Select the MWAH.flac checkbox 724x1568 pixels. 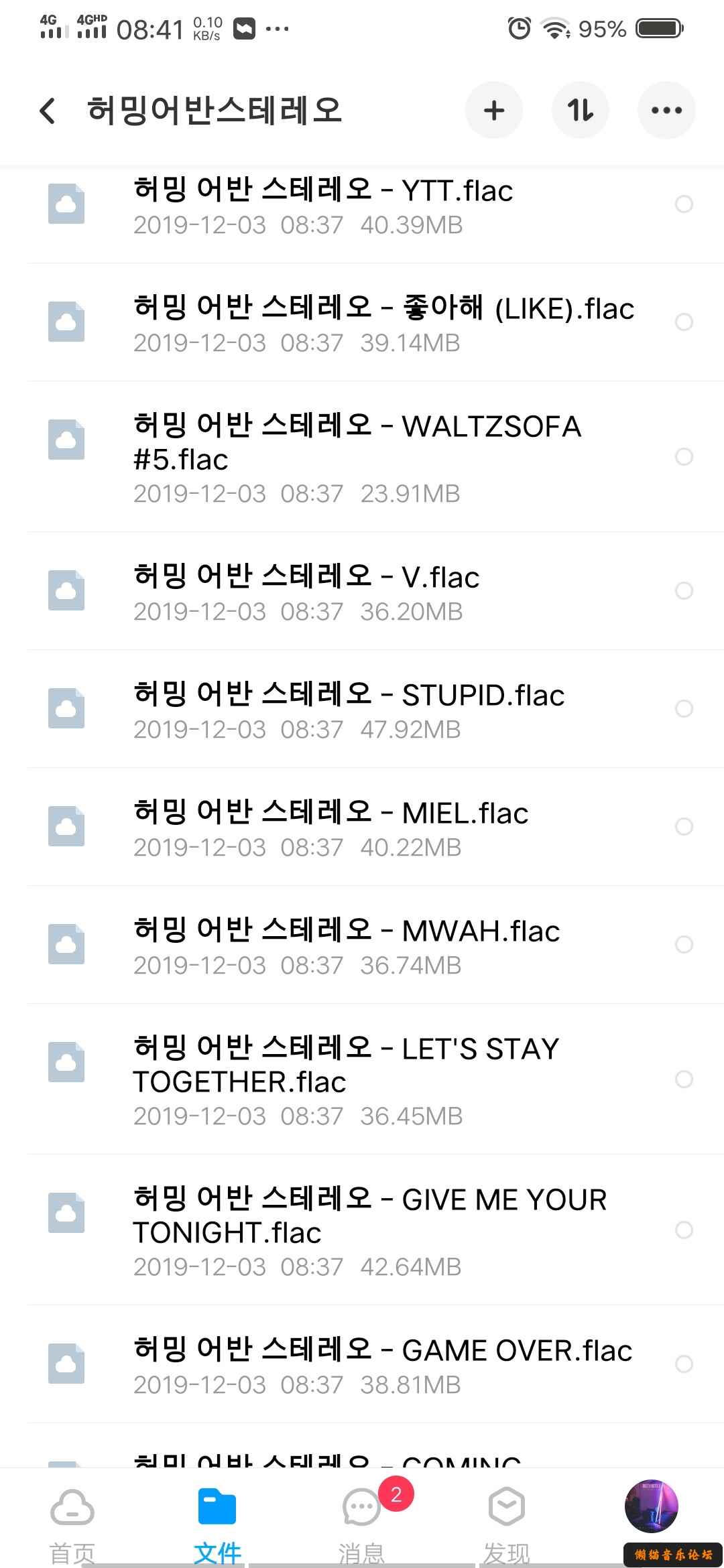[684, 945]
